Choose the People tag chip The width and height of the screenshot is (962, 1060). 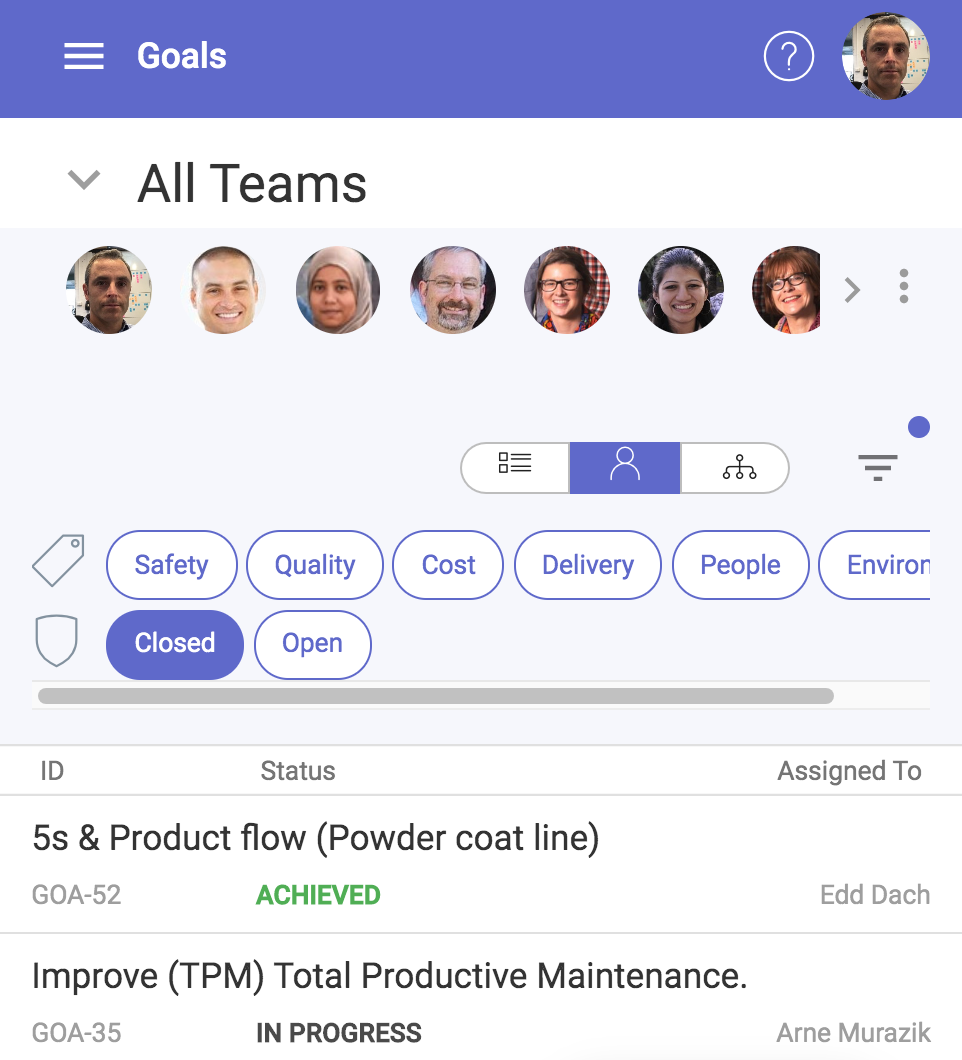coord(740,565)
